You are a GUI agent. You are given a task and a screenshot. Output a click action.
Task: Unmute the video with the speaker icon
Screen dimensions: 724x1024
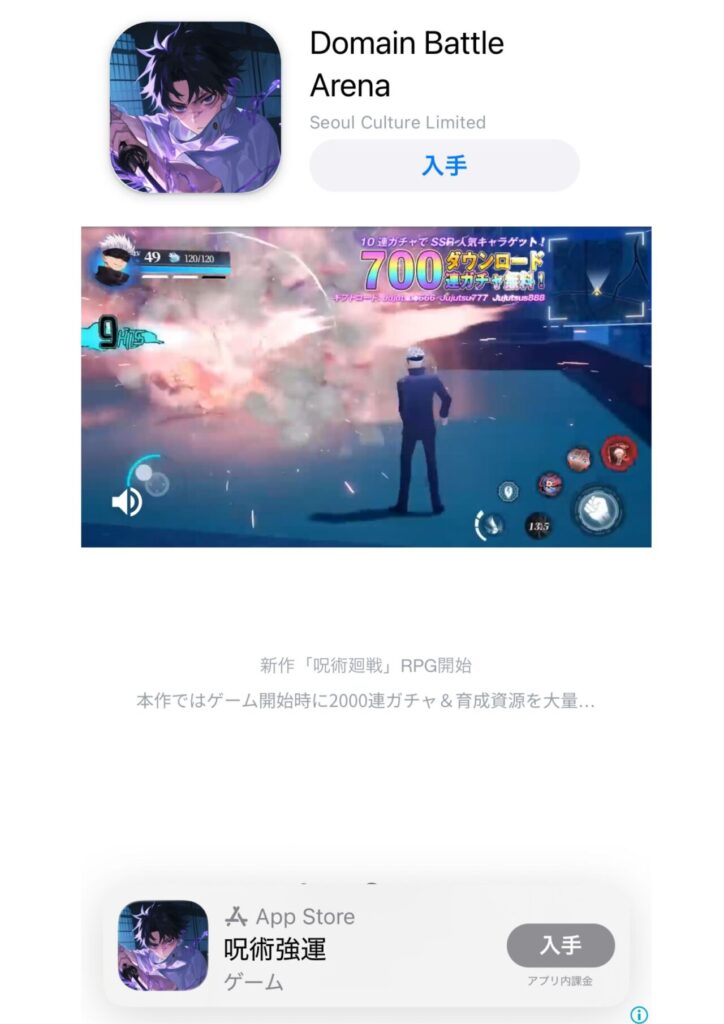(127, 502)
